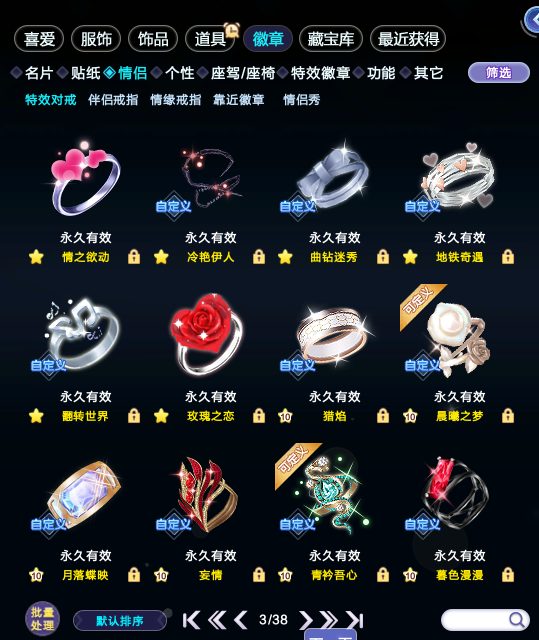The height and width of the screenshot is (640, 539).
Task: Open 批量处理 batch processing
Action: coord(42,619)
